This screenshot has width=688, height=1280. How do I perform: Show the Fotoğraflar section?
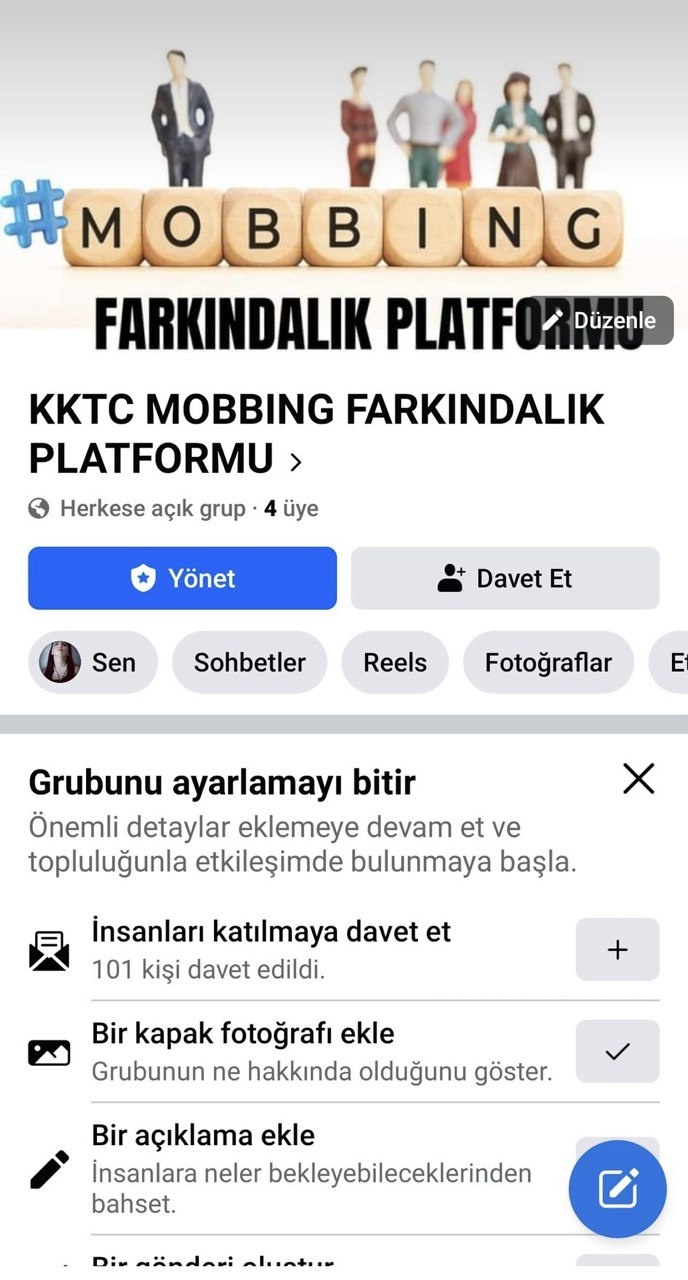point(548,662)
